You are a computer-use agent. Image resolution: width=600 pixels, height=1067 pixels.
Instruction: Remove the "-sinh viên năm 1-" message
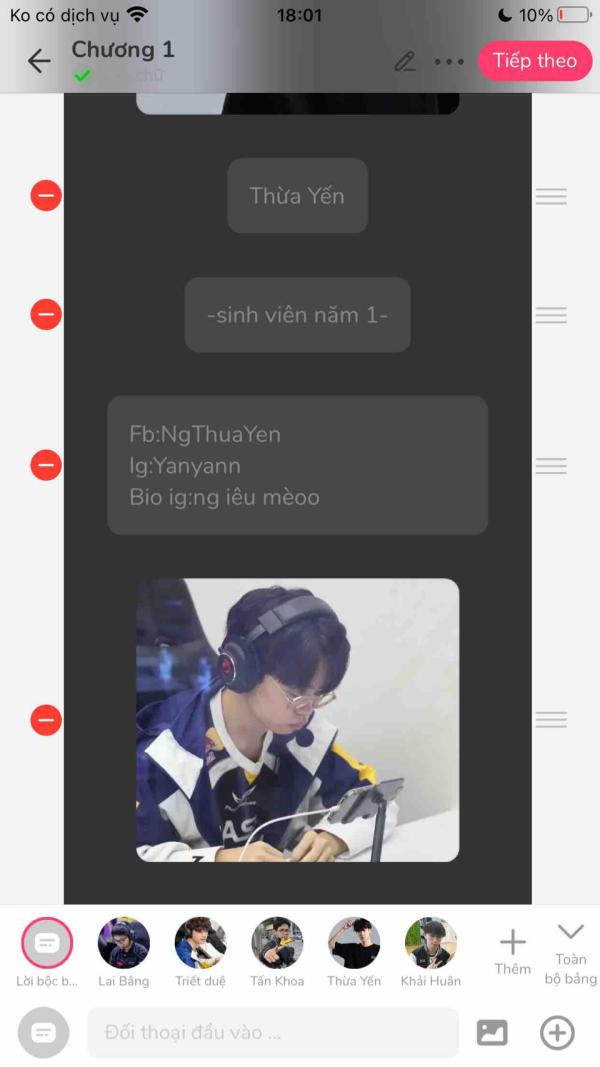point(46,314)
